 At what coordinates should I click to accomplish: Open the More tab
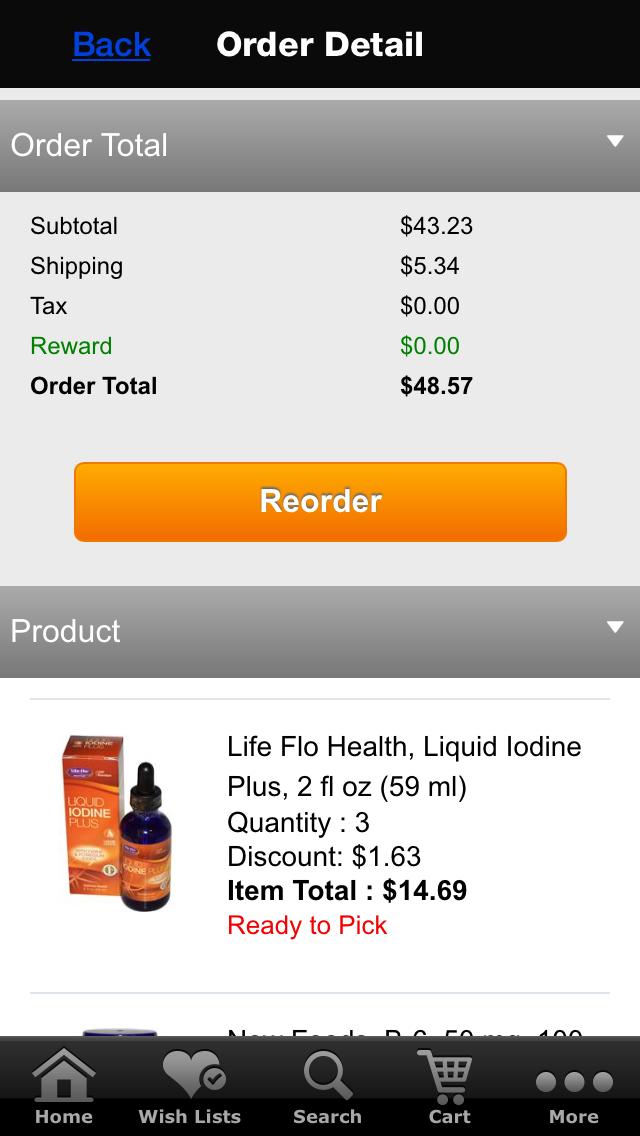(x=573, y=1088)
